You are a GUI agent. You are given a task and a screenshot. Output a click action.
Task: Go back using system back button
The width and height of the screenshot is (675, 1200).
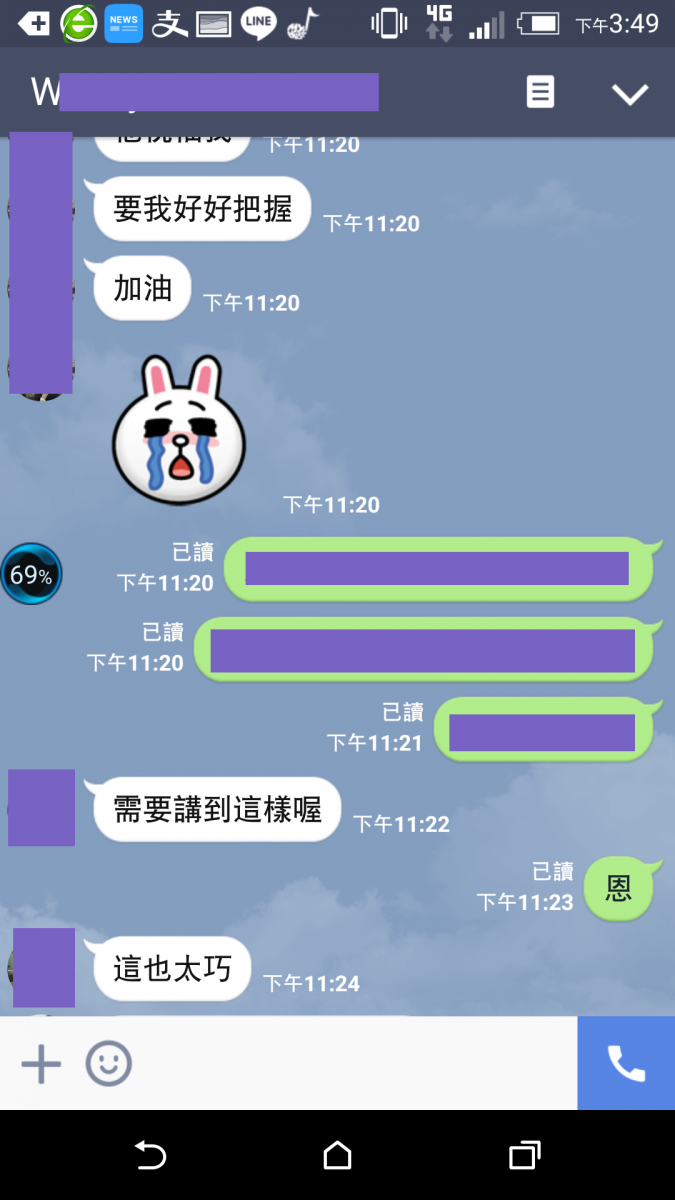click(x=150, y=1156)
